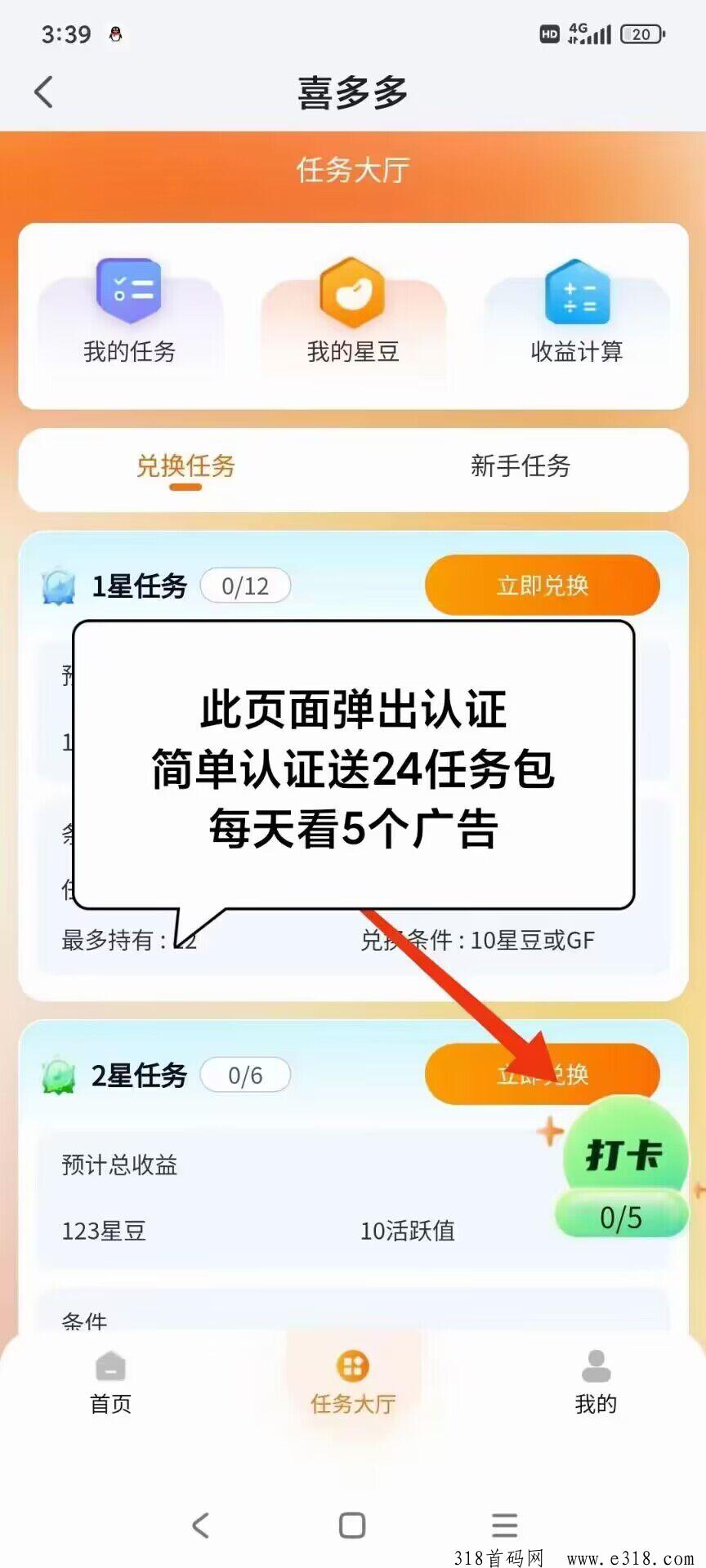Tap 立即兑换 for the 1星任务
The width and height of the screenshot is (706, 1568).
click(x=543, y=585)
